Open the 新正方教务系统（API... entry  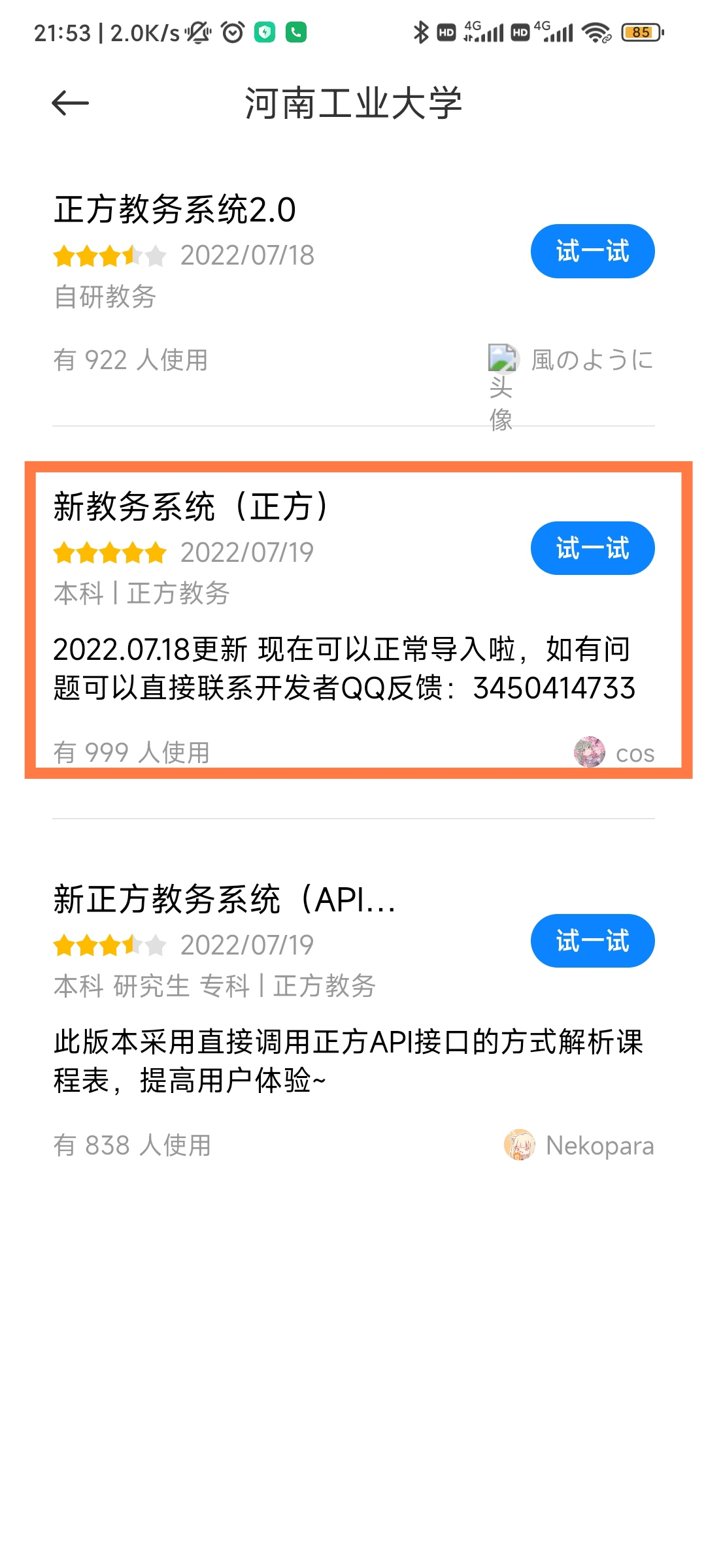pos(224,900)
